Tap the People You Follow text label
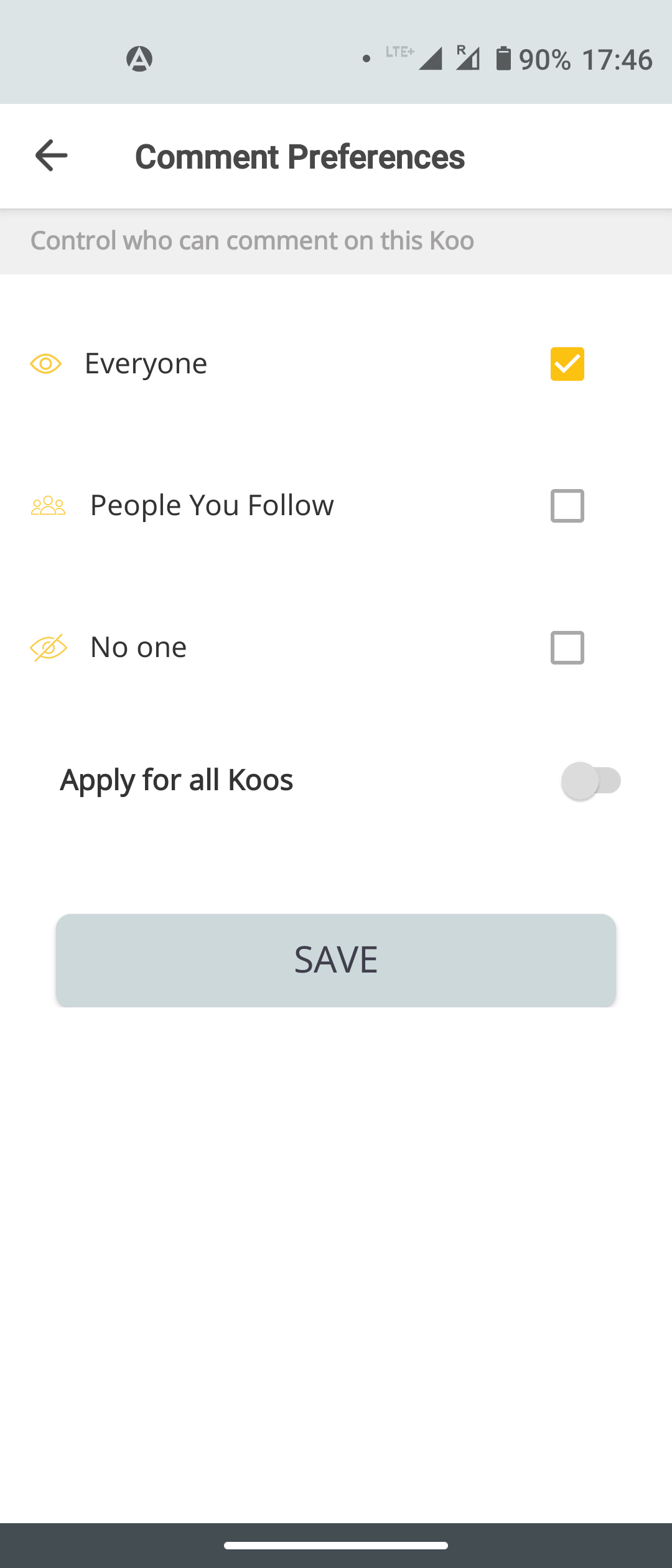The image size is (672, 1568). point(212,506)
